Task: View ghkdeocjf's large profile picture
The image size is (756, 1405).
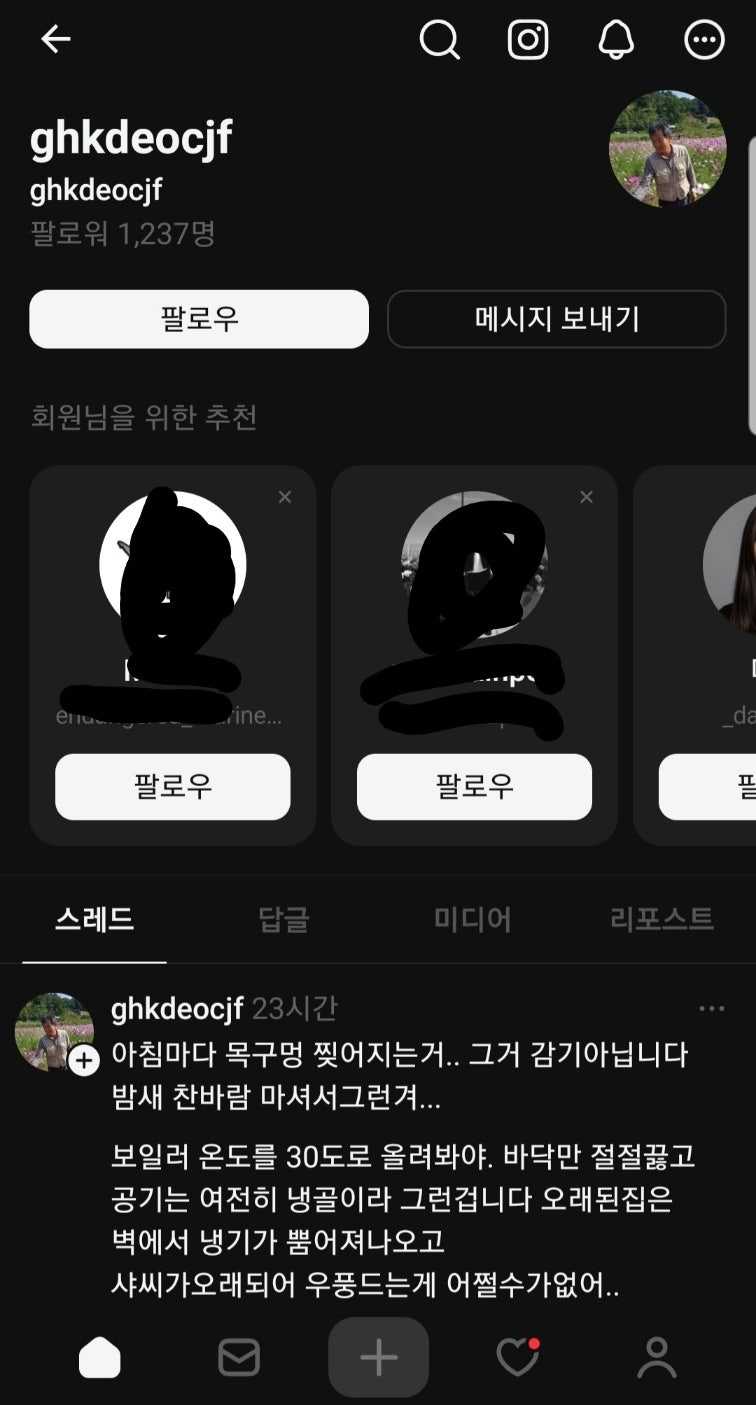Action: click(x=667, y=149)
